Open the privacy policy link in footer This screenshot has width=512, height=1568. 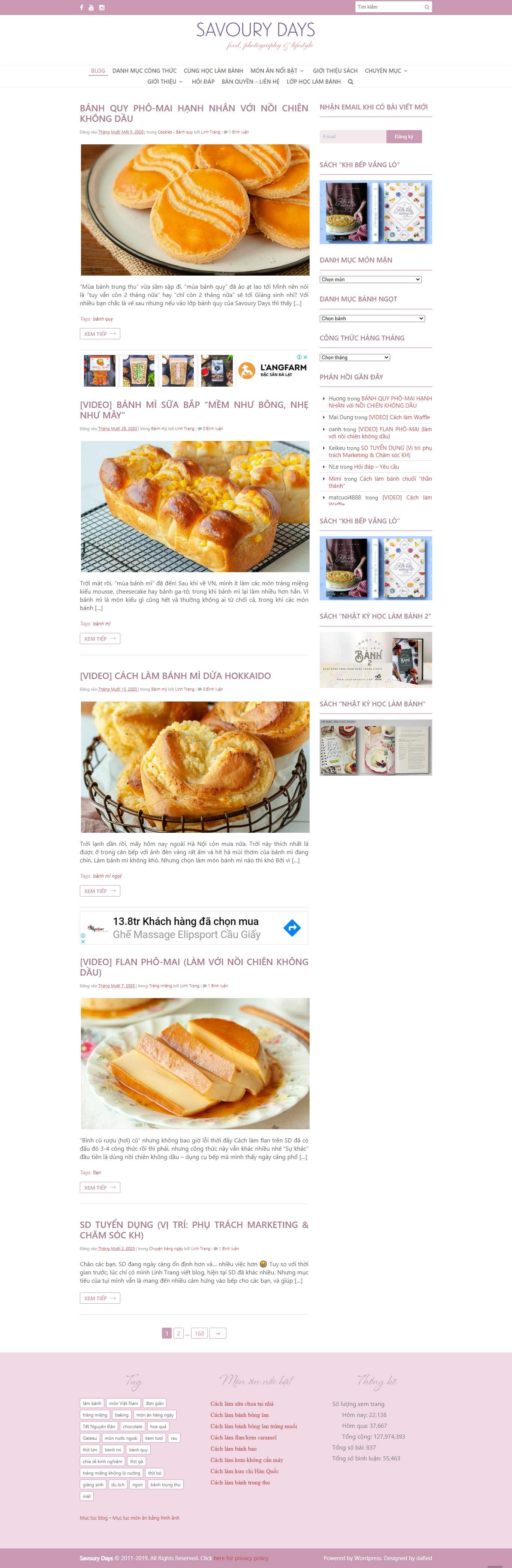tap(241, 1553)
